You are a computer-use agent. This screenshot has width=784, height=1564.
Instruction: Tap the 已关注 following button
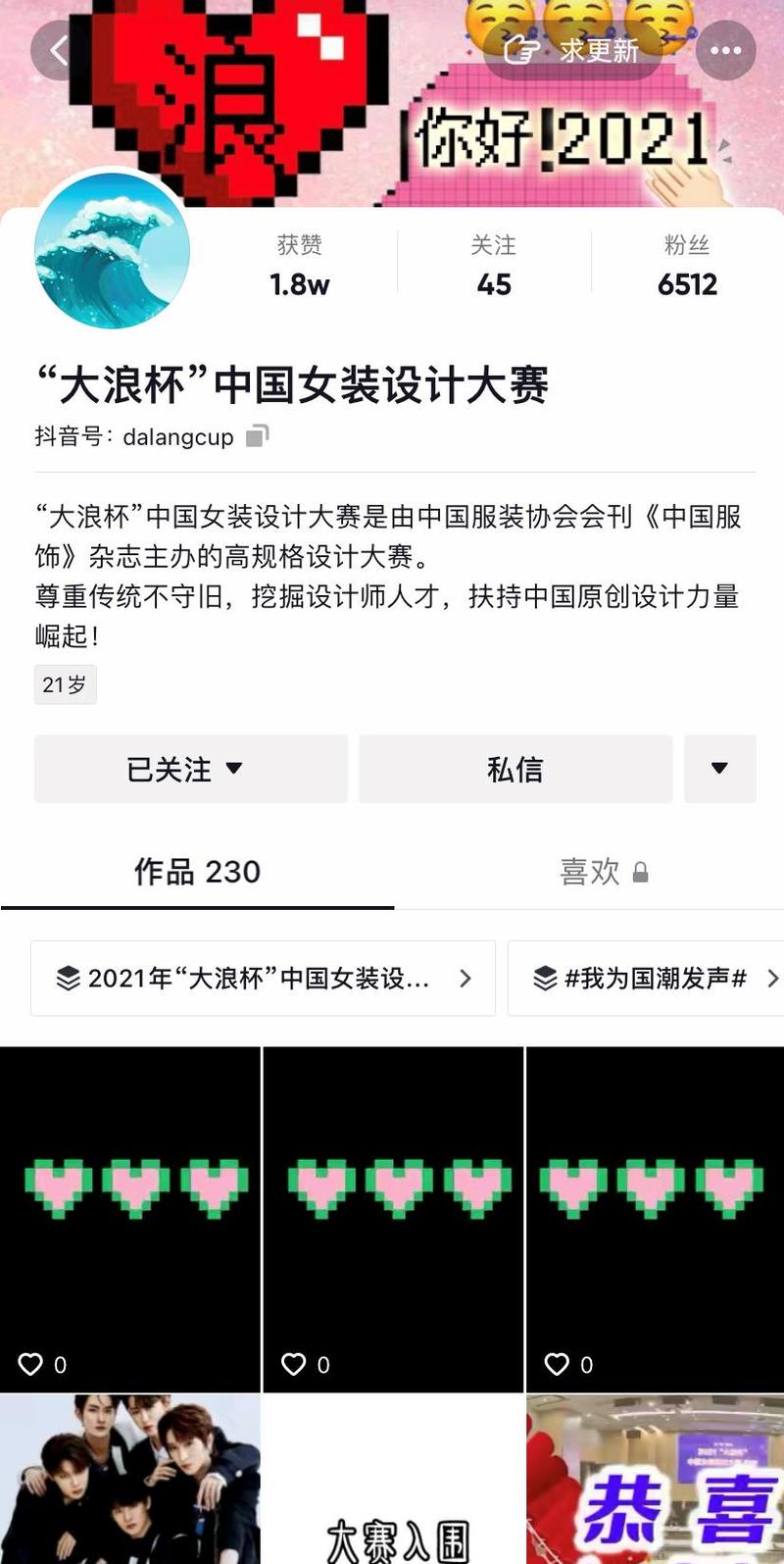[x=190, y=770]
